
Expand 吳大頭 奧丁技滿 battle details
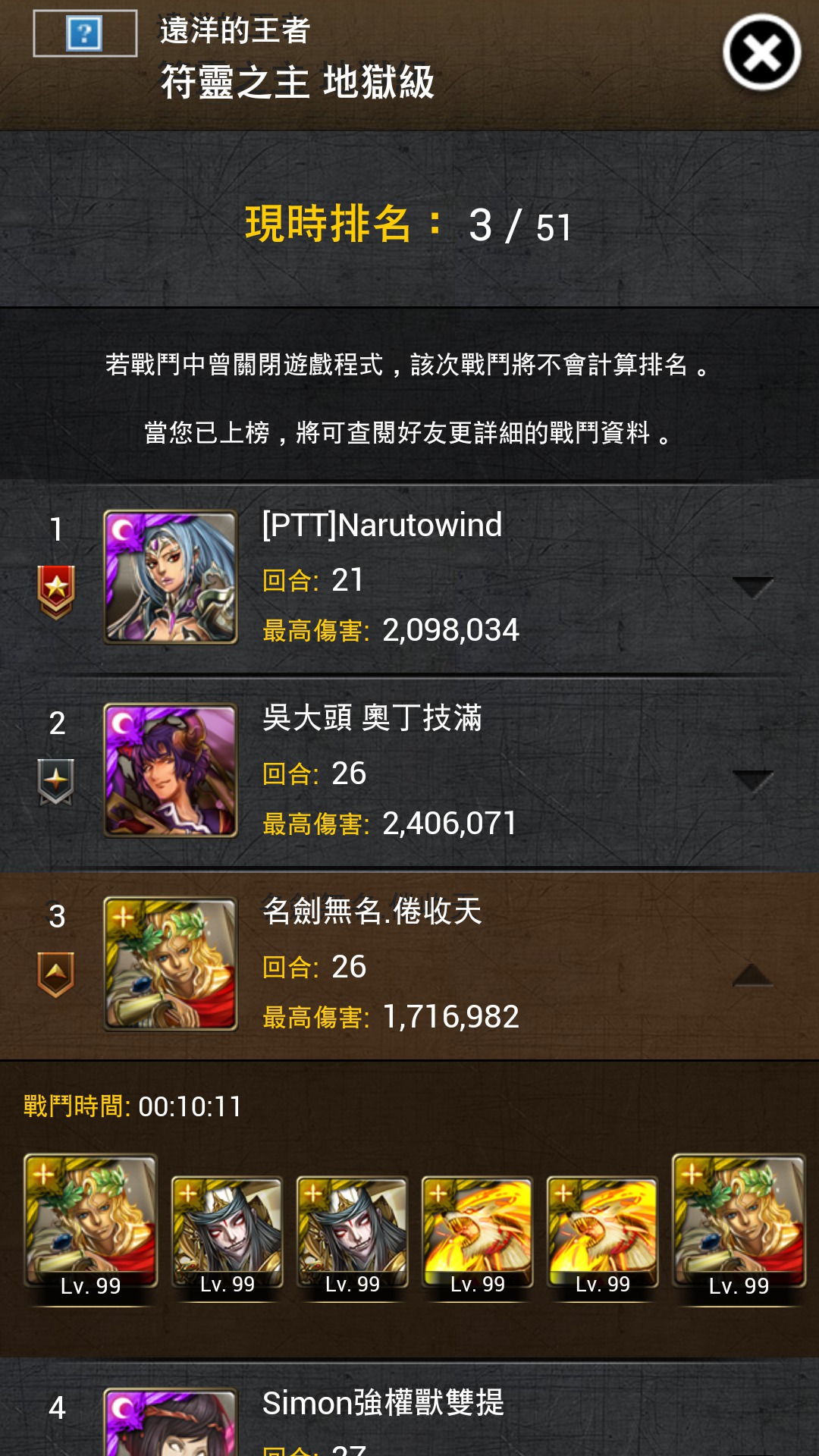(x=752, y=780)
